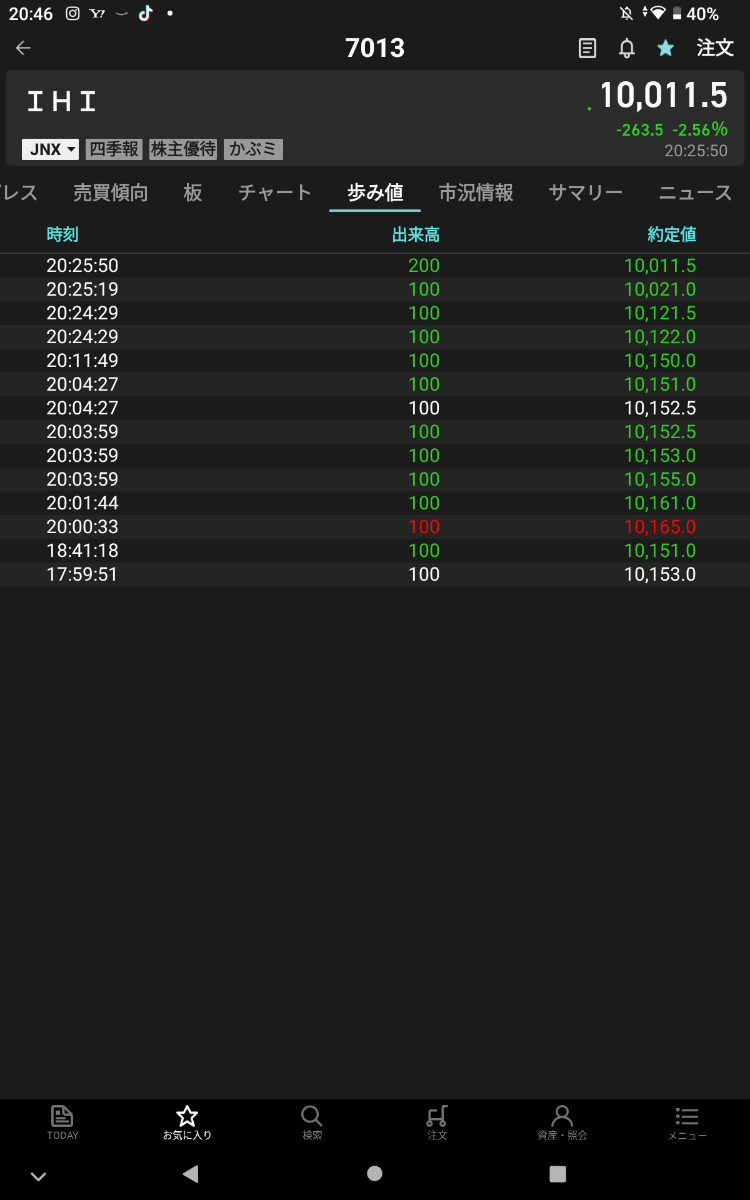Switch to the 市況情報 tab
The image size is (750, 1200).
point(476,193)
